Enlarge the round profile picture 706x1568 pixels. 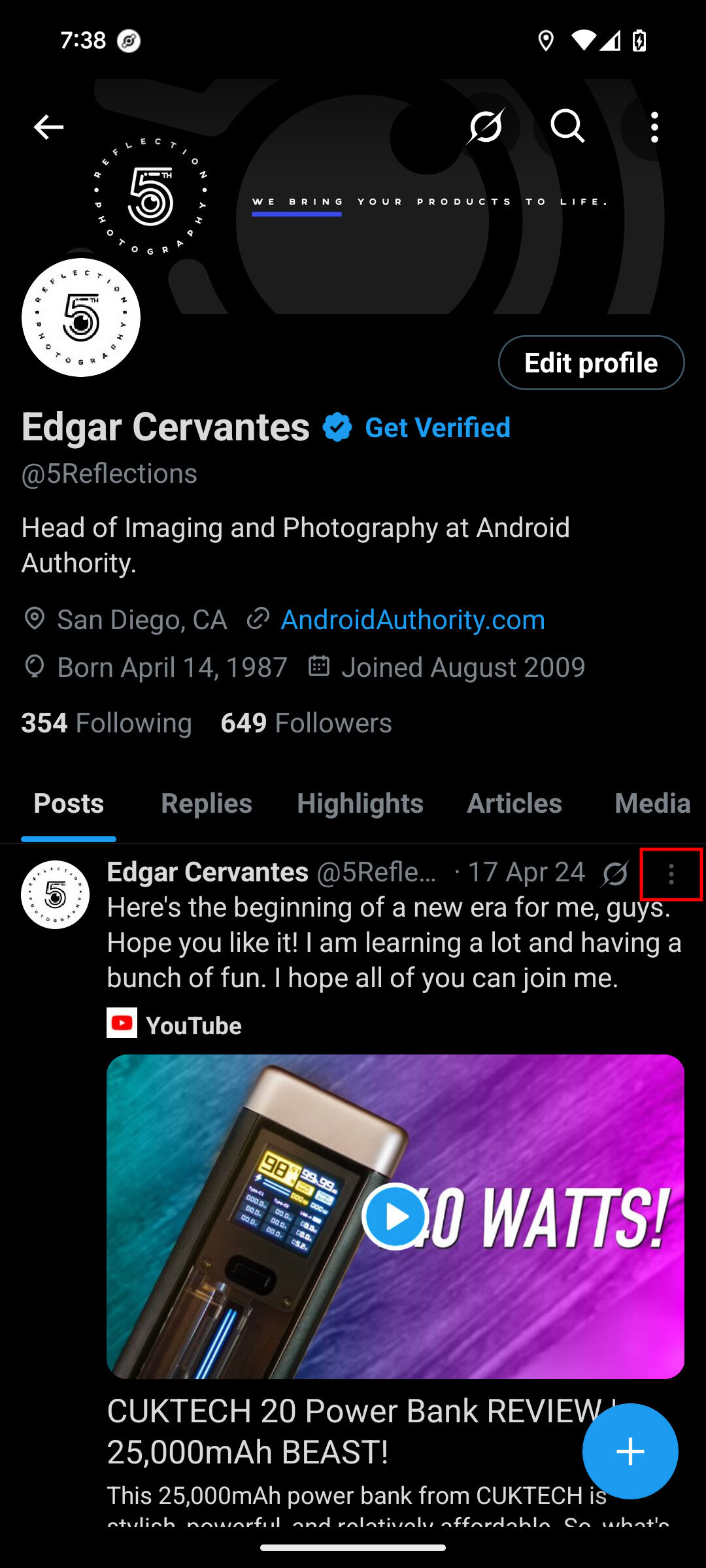point(81,318)
